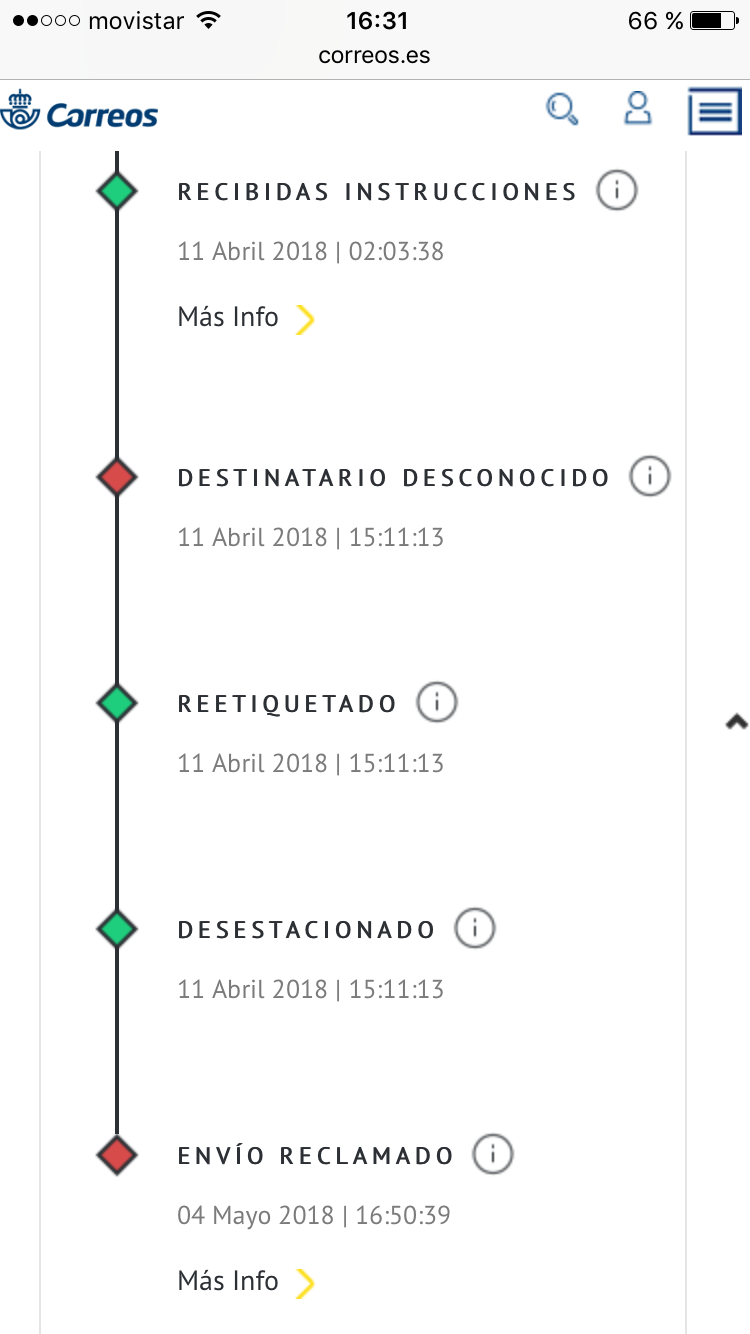
Task: Show info for Reetiquetado
Action: tap(437, 702)
